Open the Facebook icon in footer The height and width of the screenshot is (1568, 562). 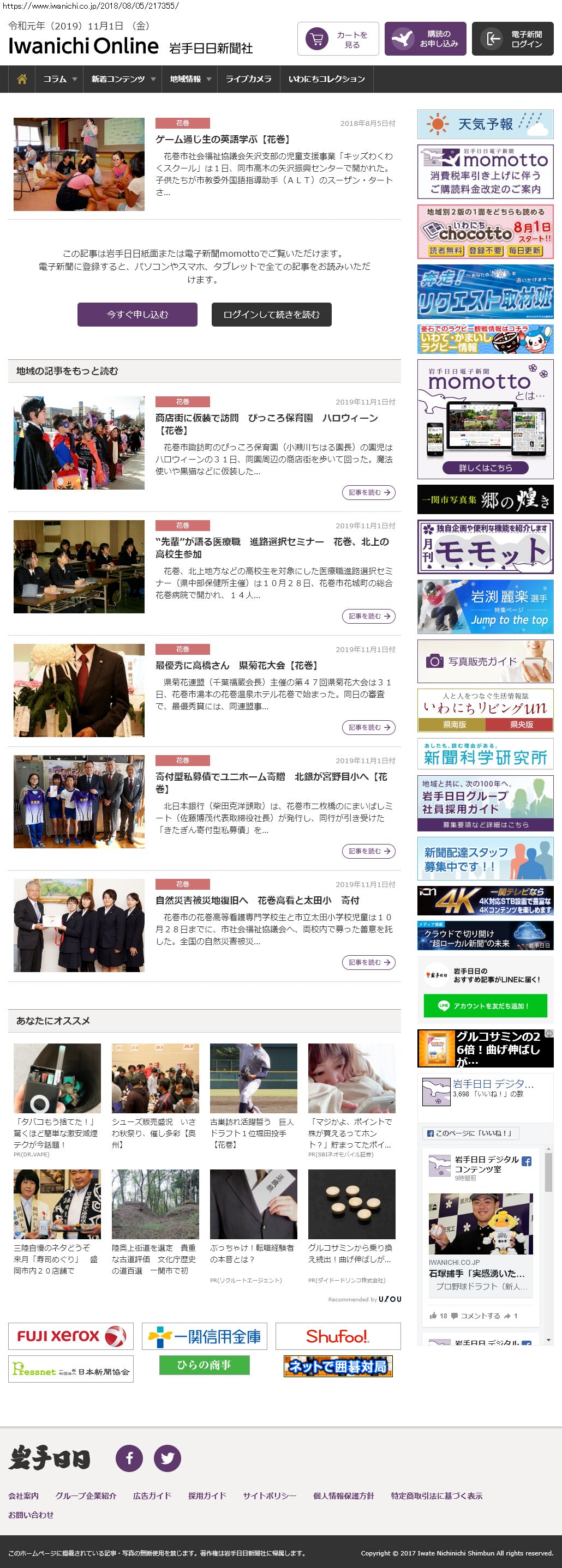[129, 1458]
